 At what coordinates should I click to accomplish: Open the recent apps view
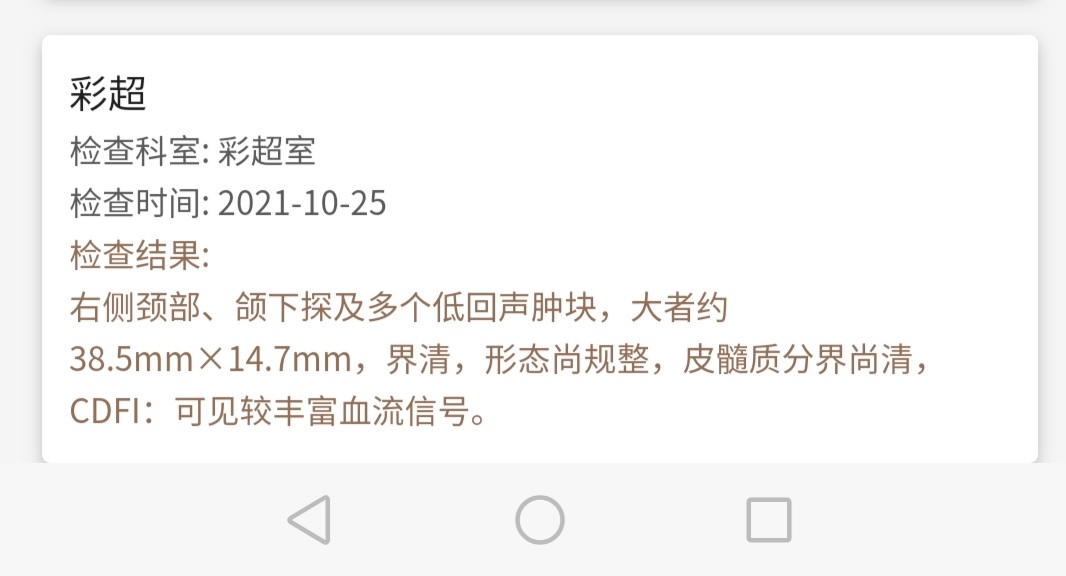[x=768, y=520]
